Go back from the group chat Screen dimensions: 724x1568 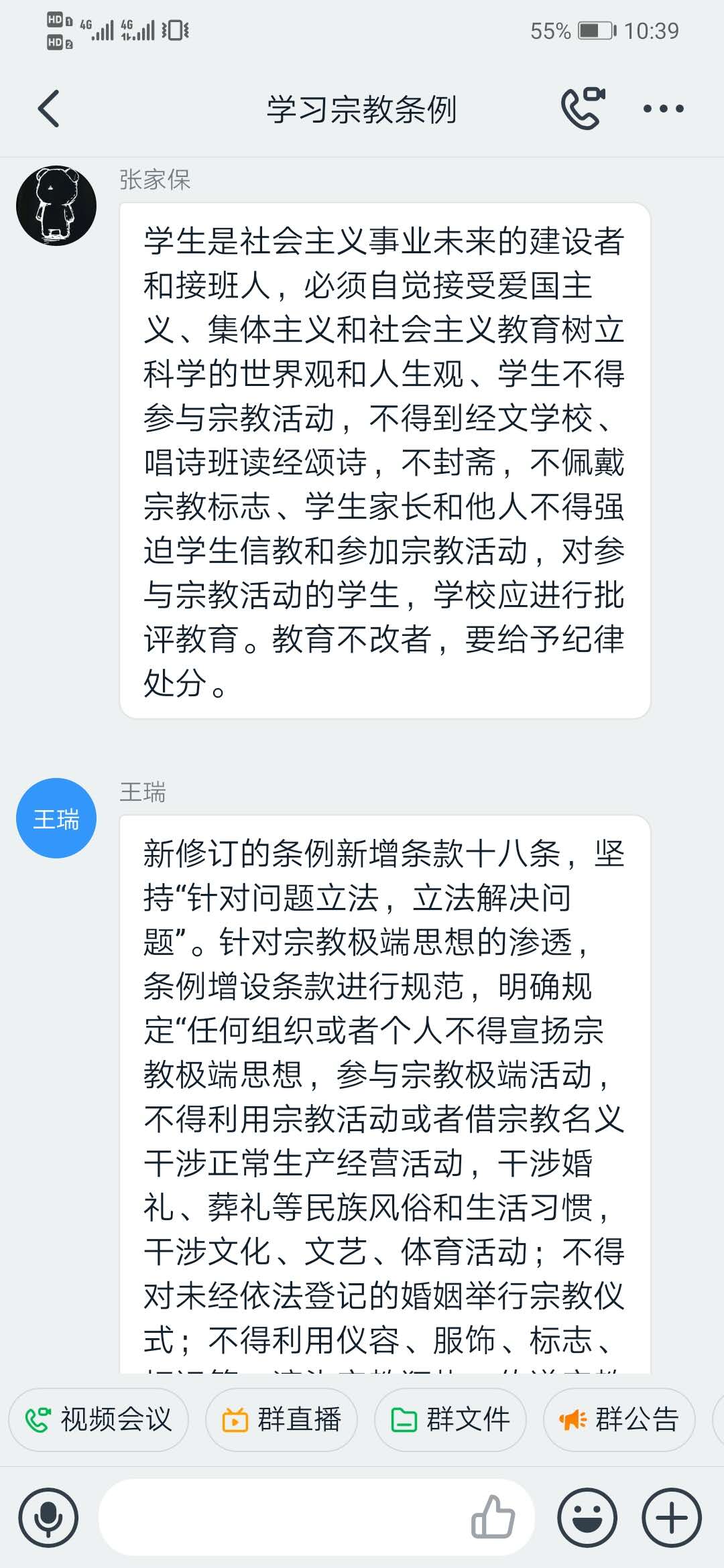pyautogui.click(x=48, y=109)
